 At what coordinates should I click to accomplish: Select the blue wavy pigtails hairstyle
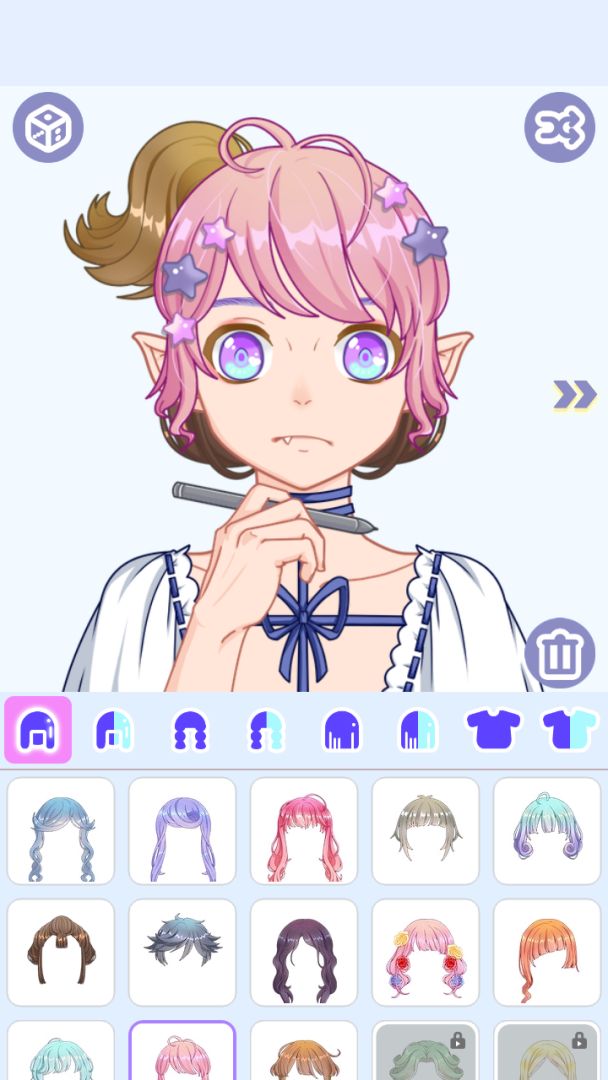pos(61,831)
